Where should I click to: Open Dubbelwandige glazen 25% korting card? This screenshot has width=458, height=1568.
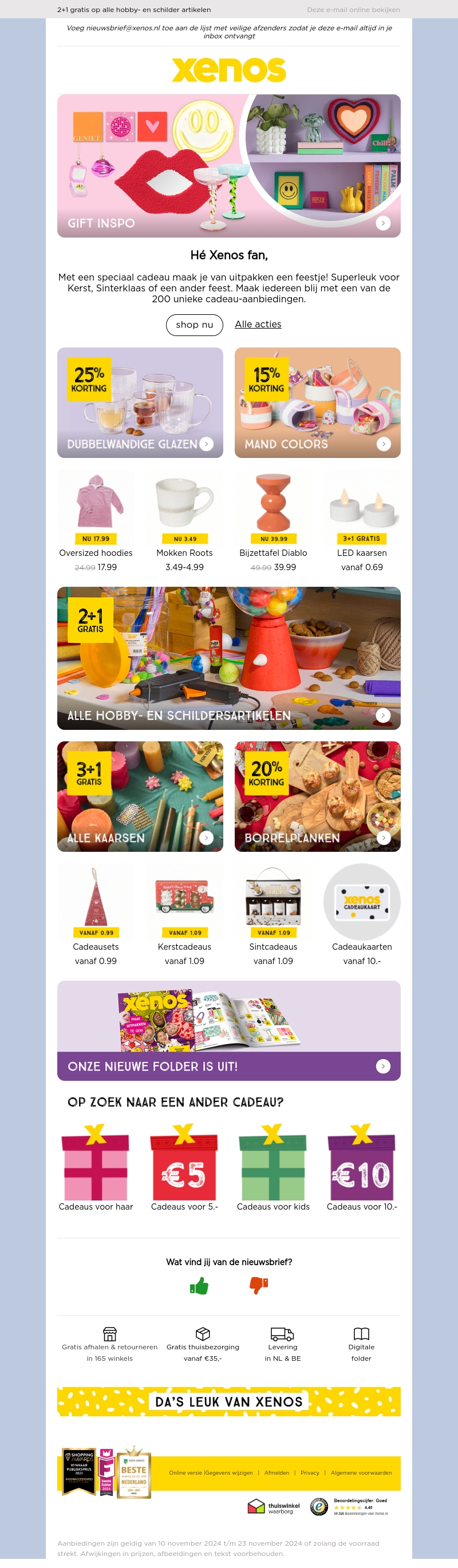point(140,403)
